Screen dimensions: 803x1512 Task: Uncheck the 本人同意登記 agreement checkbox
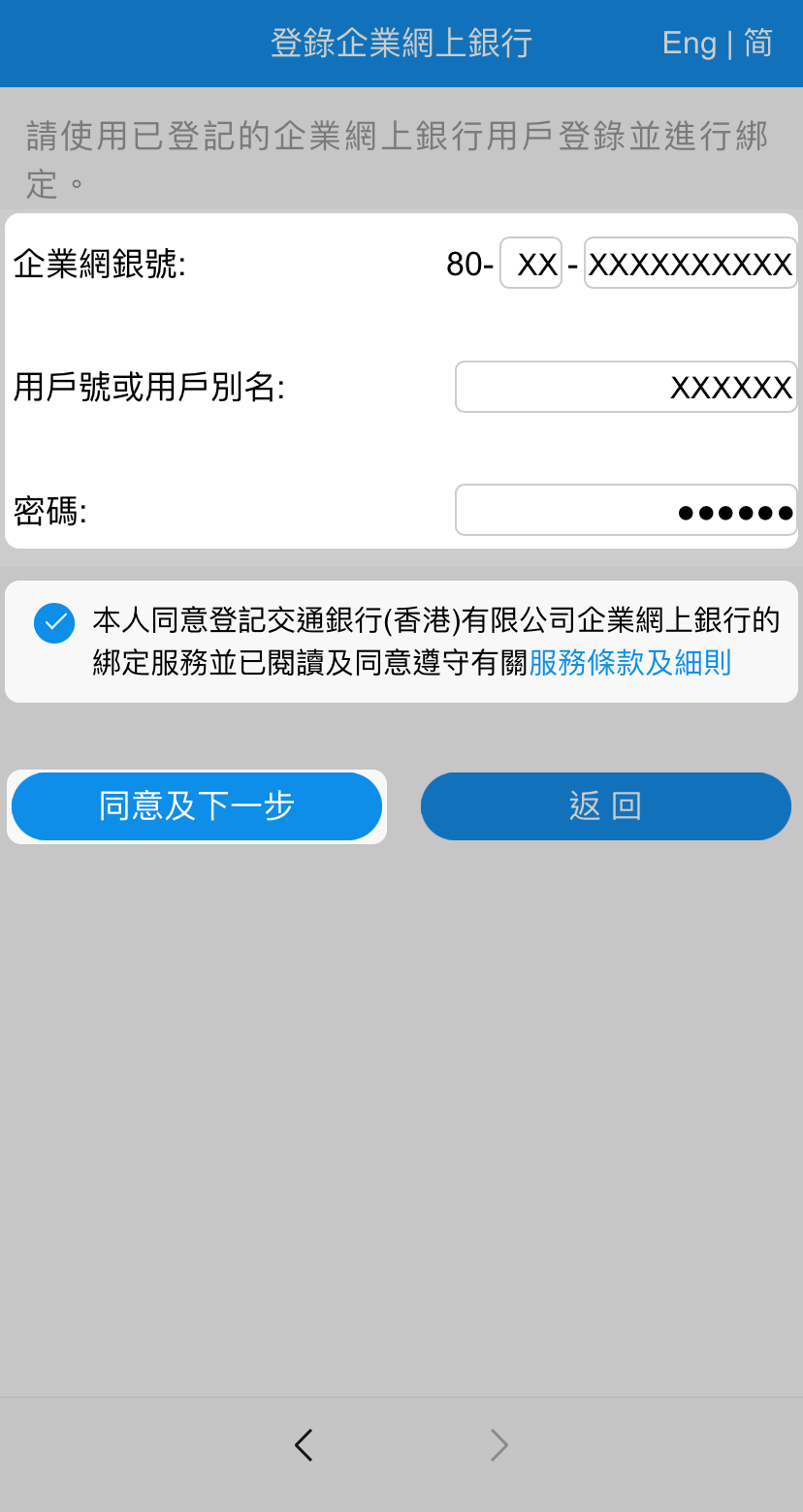click(x=54, y=623)
